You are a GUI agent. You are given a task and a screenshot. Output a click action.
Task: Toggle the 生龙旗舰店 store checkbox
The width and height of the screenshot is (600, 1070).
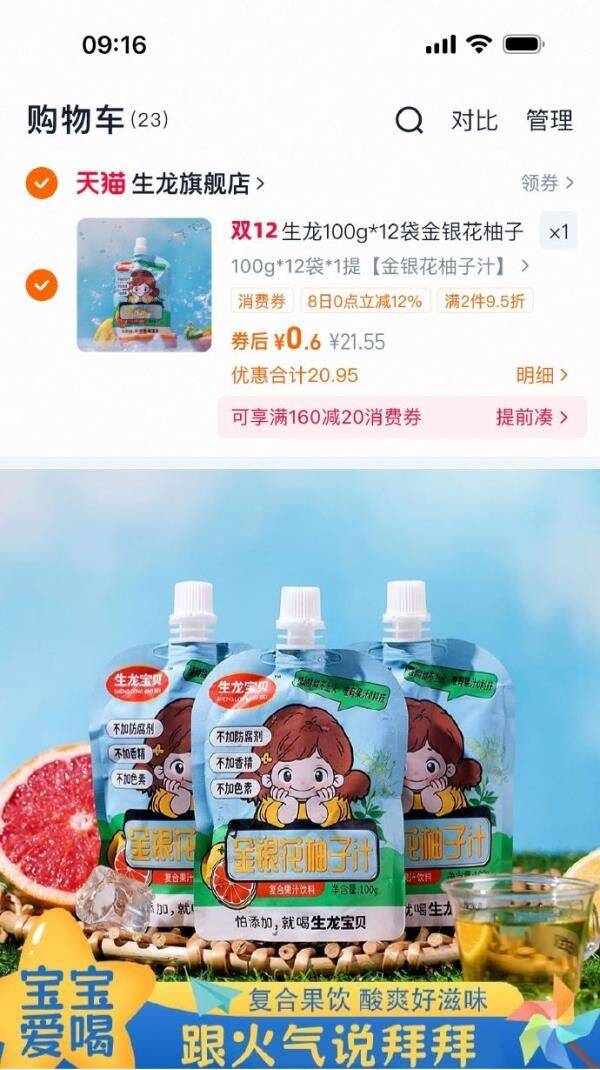[41, 183]
